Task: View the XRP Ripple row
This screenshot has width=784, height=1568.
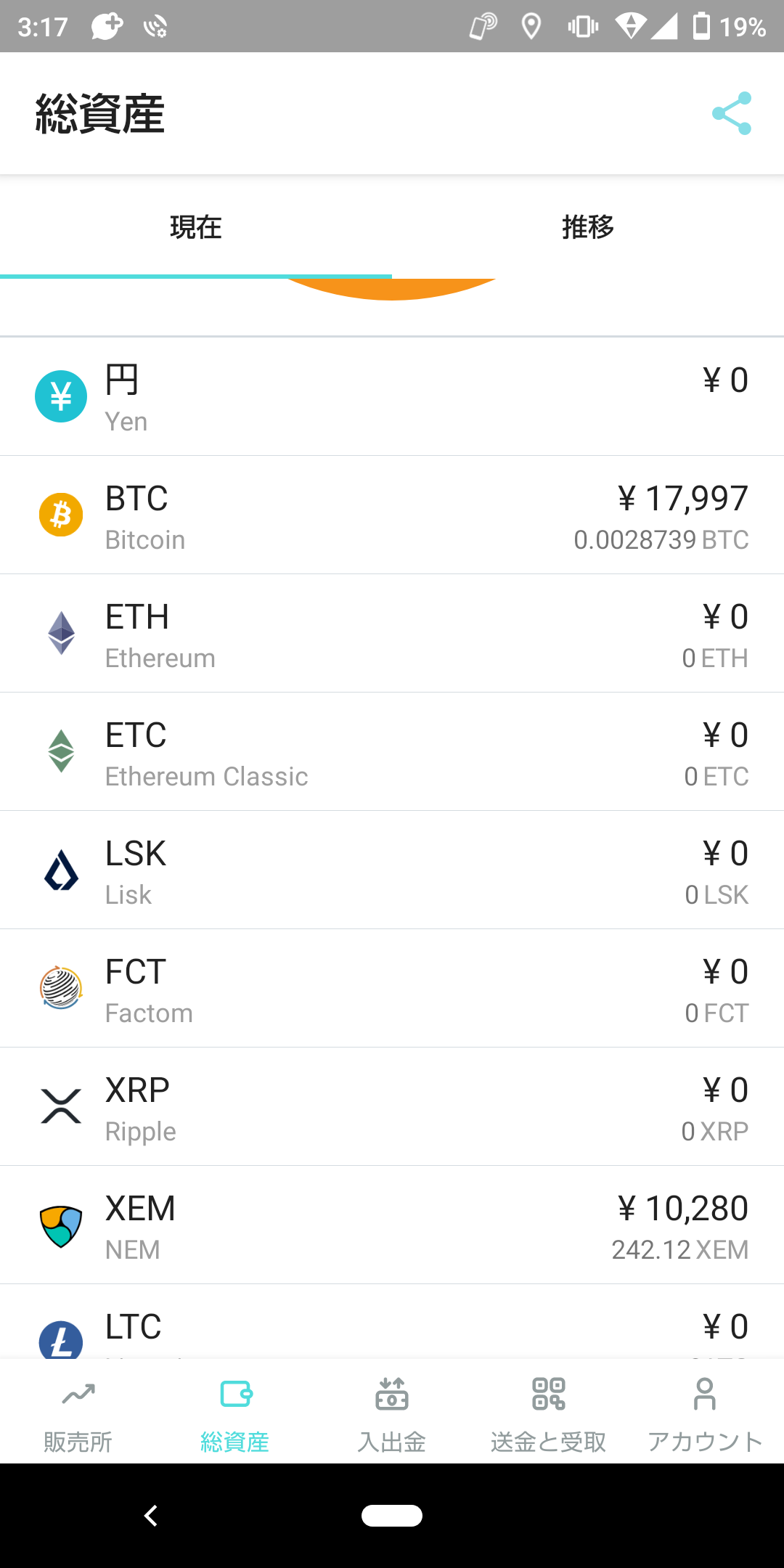Action: click(392, 1107)
